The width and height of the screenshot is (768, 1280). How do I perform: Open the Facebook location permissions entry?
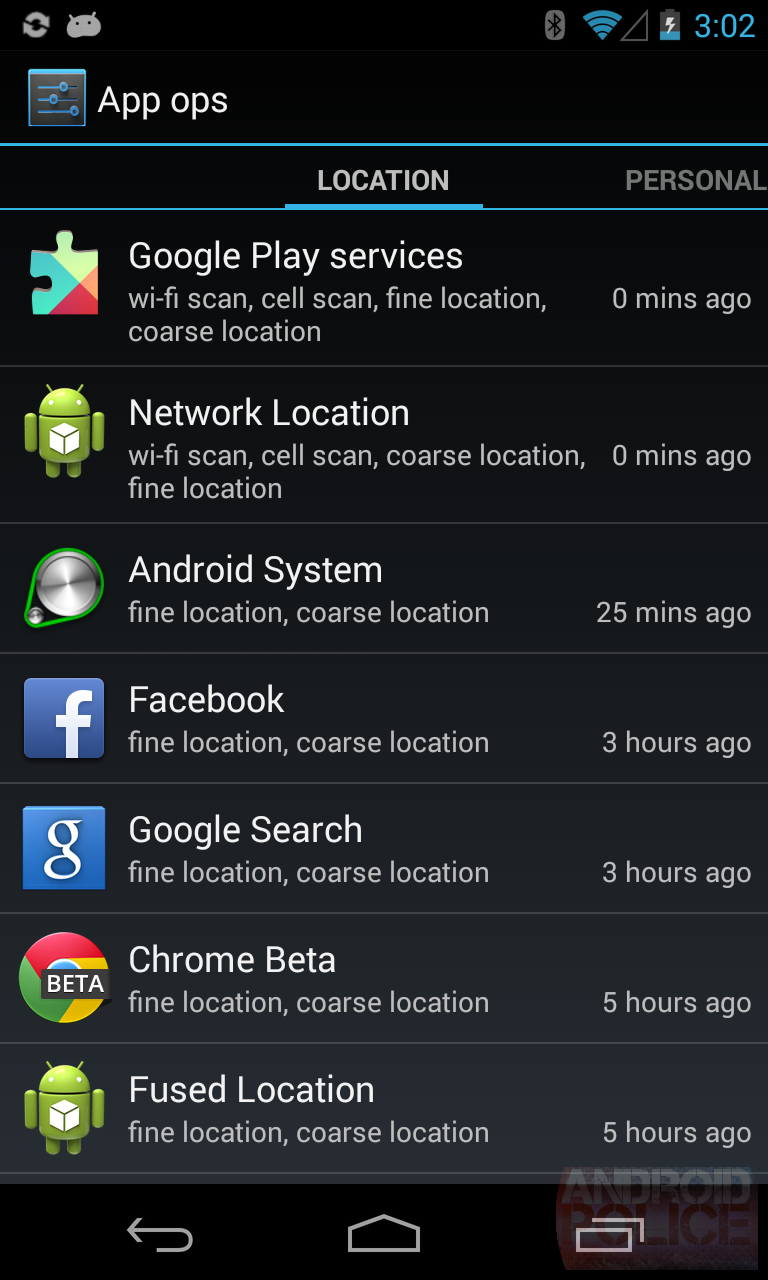[384, 717]
